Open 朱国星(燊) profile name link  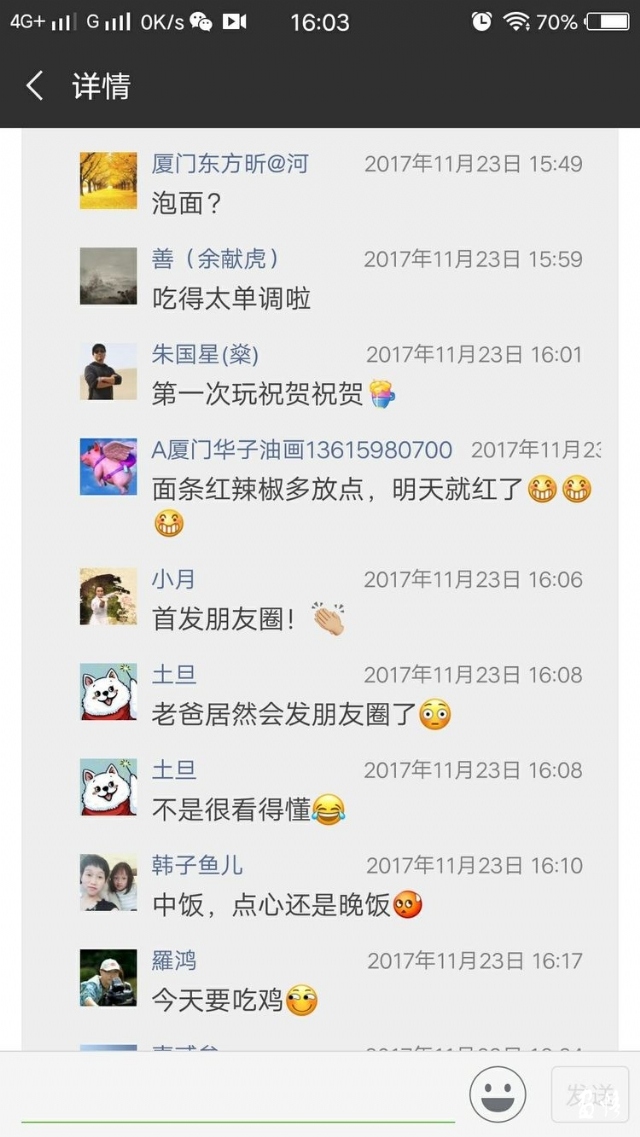point(205,354)
